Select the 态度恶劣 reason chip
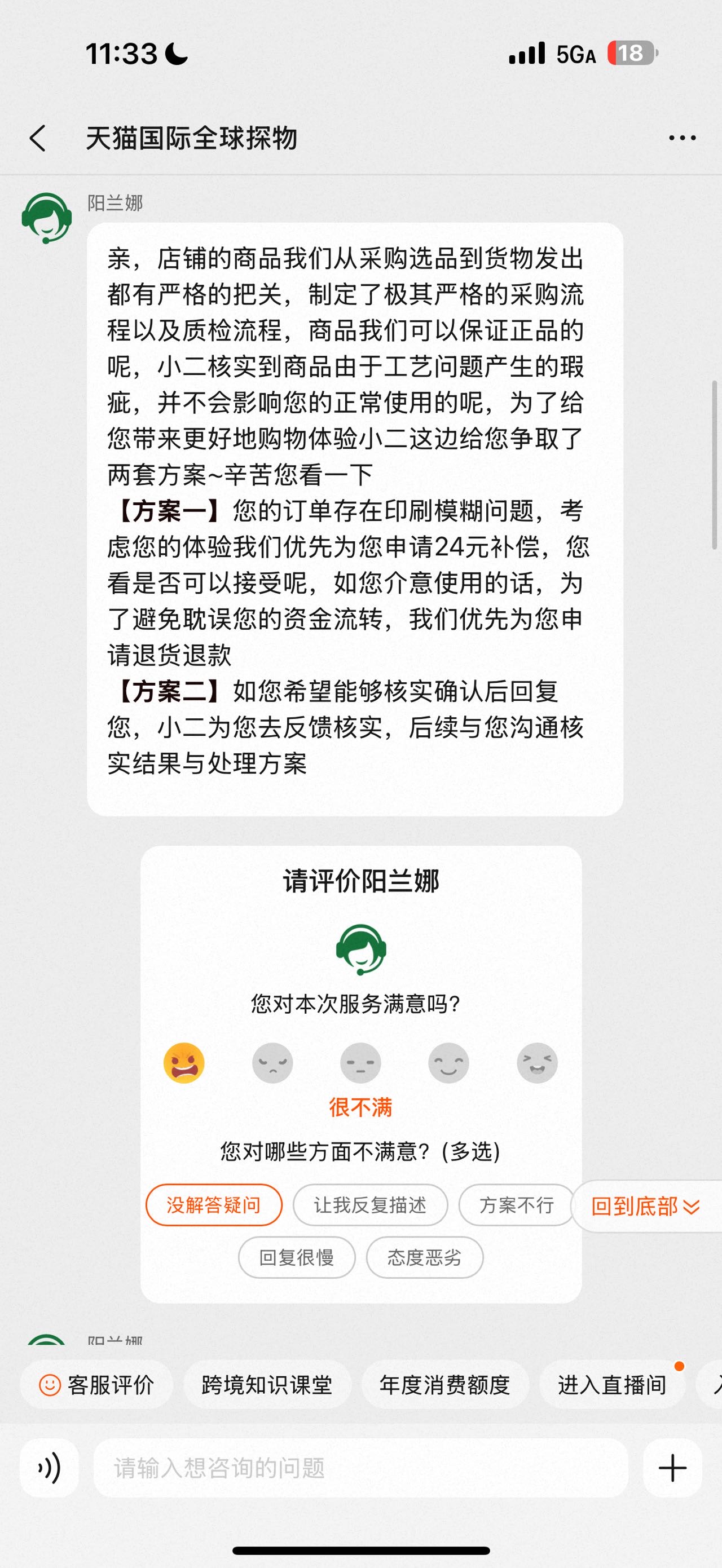This screenshot has width=722, height=1568. [x=424, y=1257]
